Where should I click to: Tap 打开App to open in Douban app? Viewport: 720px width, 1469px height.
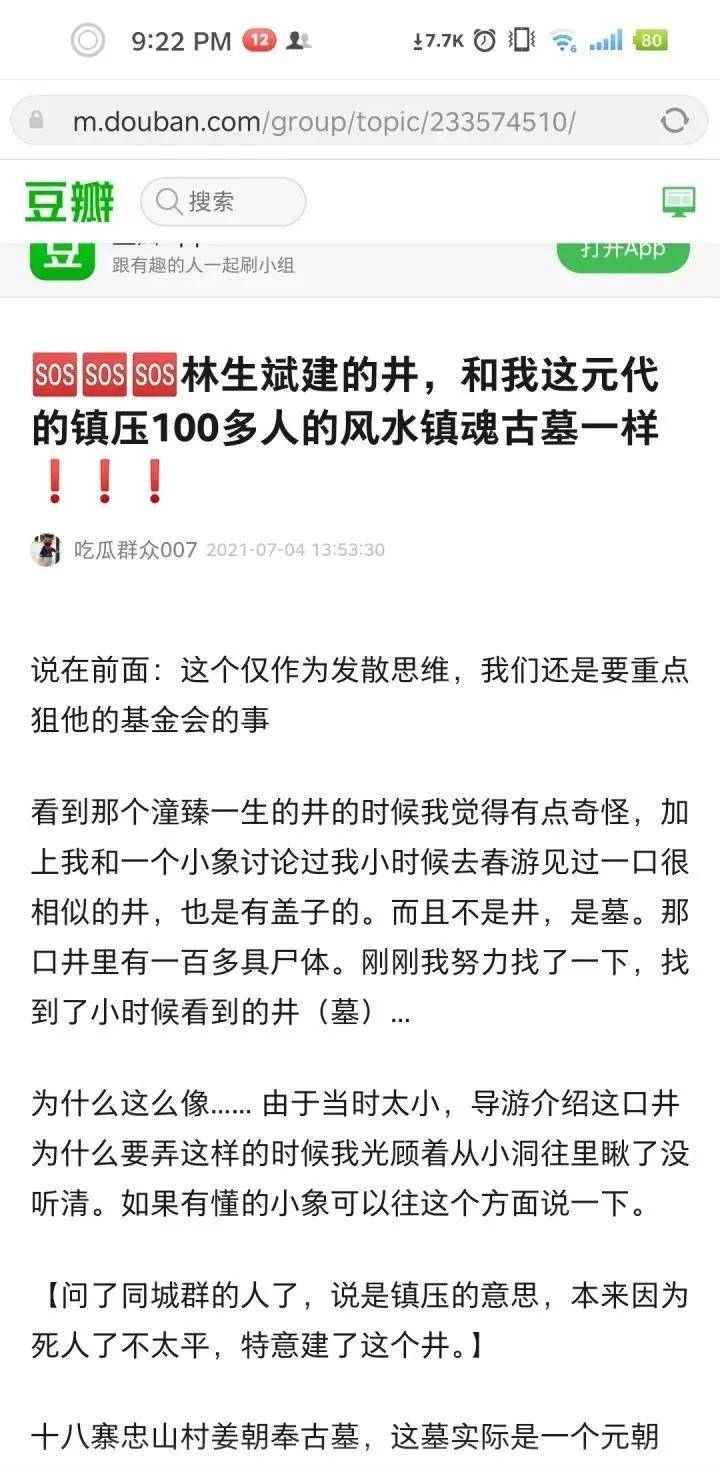click(x=623, y=252)
